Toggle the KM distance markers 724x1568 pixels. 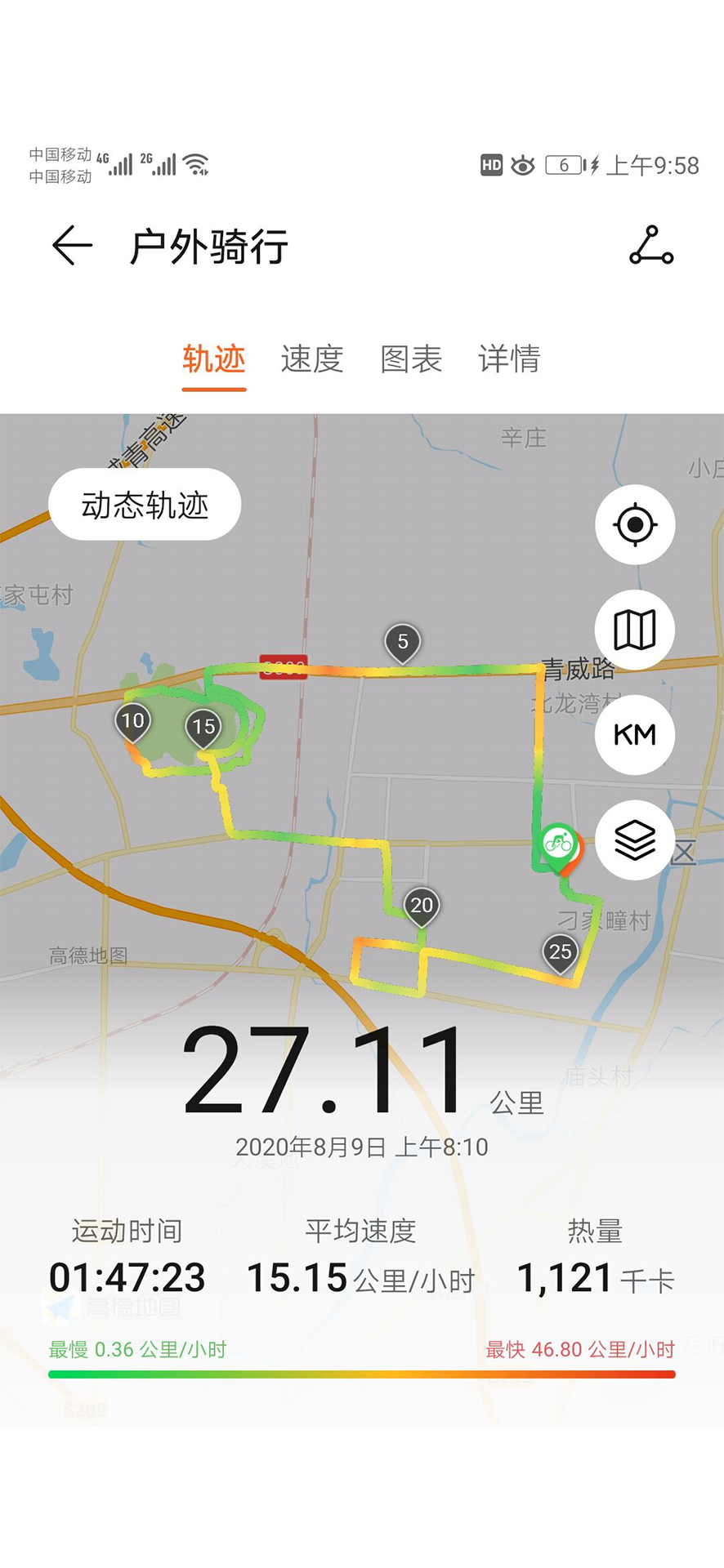635,735
